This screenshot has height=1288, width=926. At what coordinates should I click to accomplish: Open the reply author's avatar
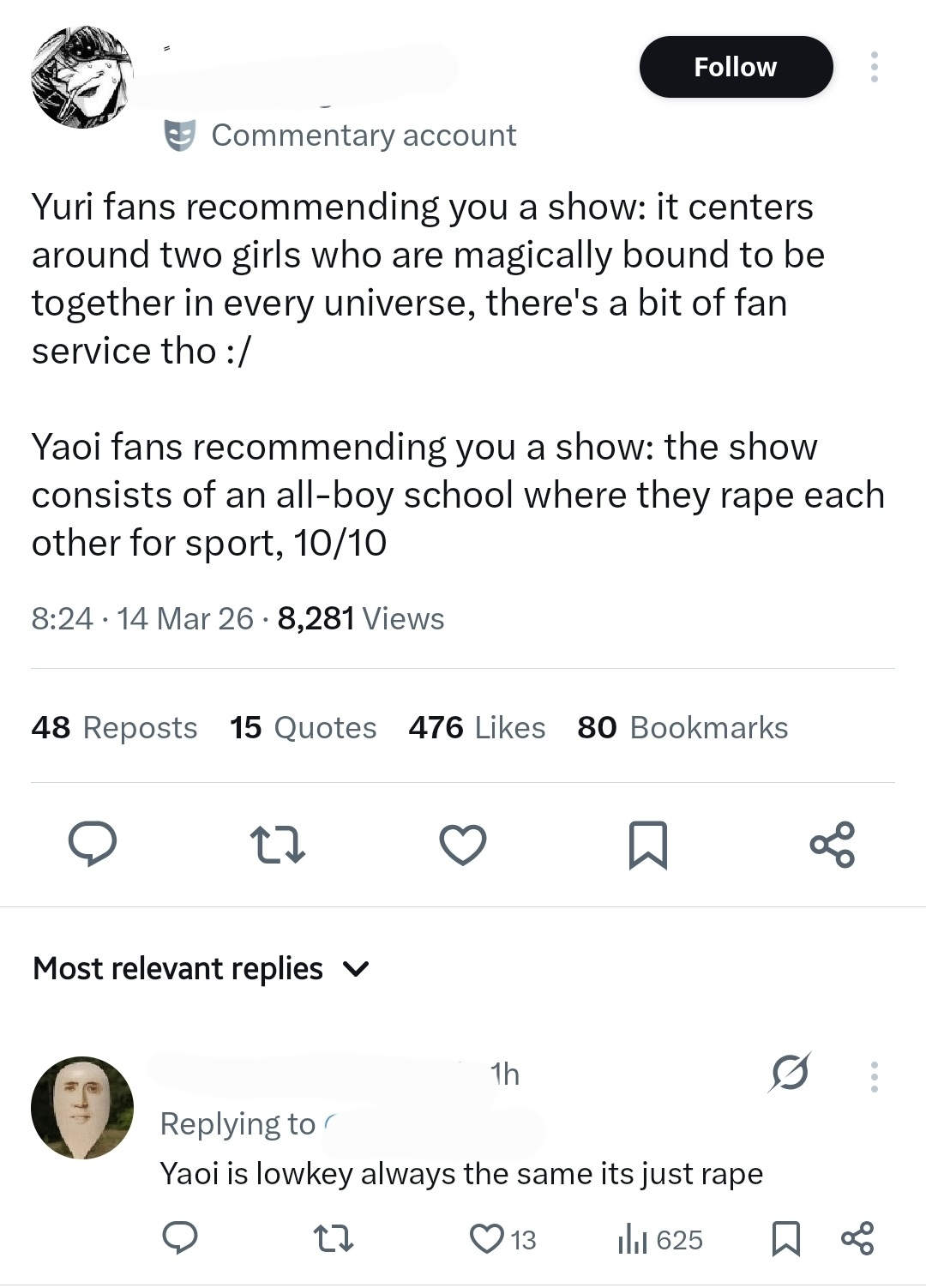pyautogui.click(x=82, y=1107)
